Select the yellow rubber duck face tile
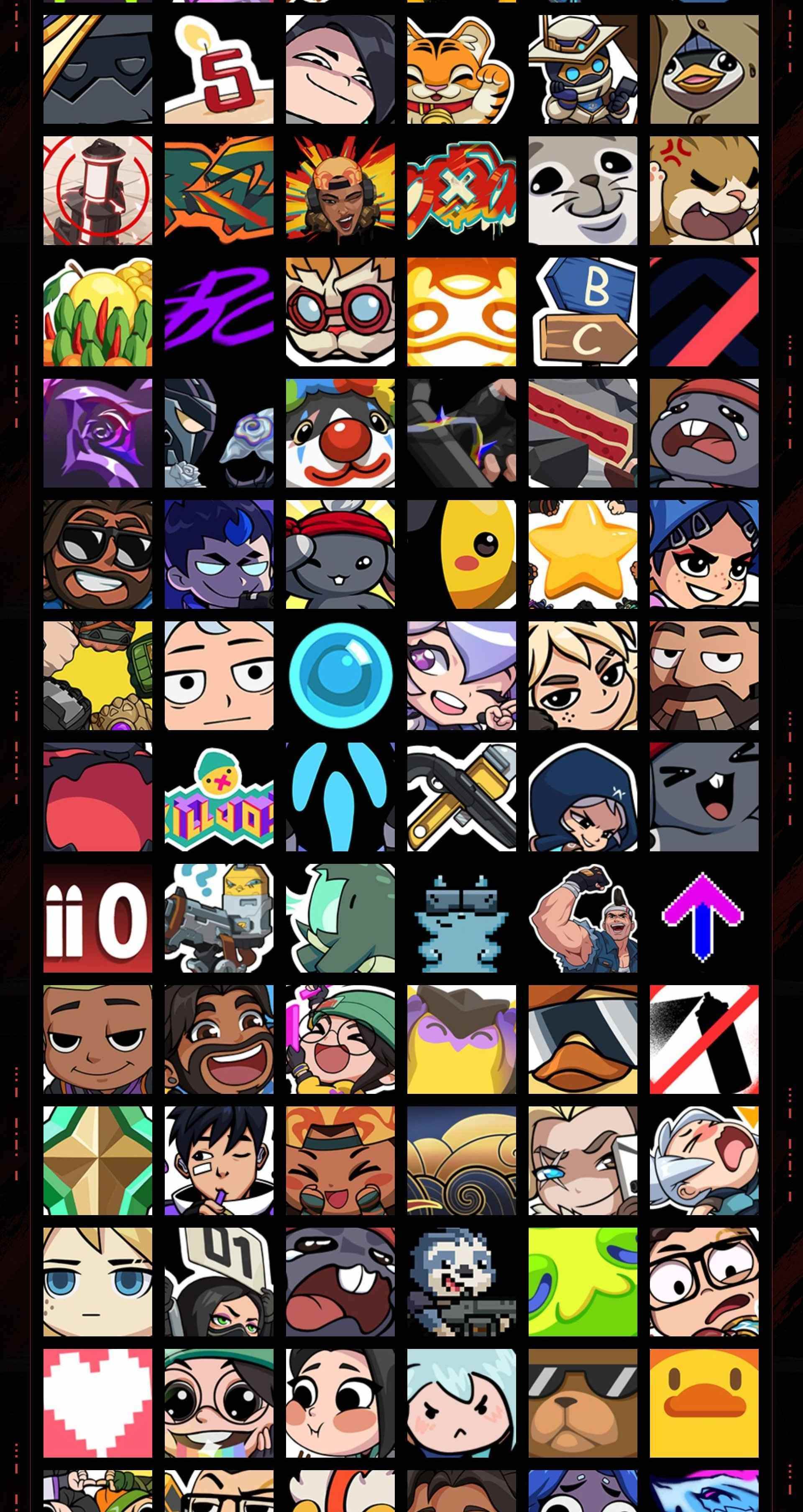Image resolution: width=803 pixels, height=1512 pixels. click(704, 1403)
